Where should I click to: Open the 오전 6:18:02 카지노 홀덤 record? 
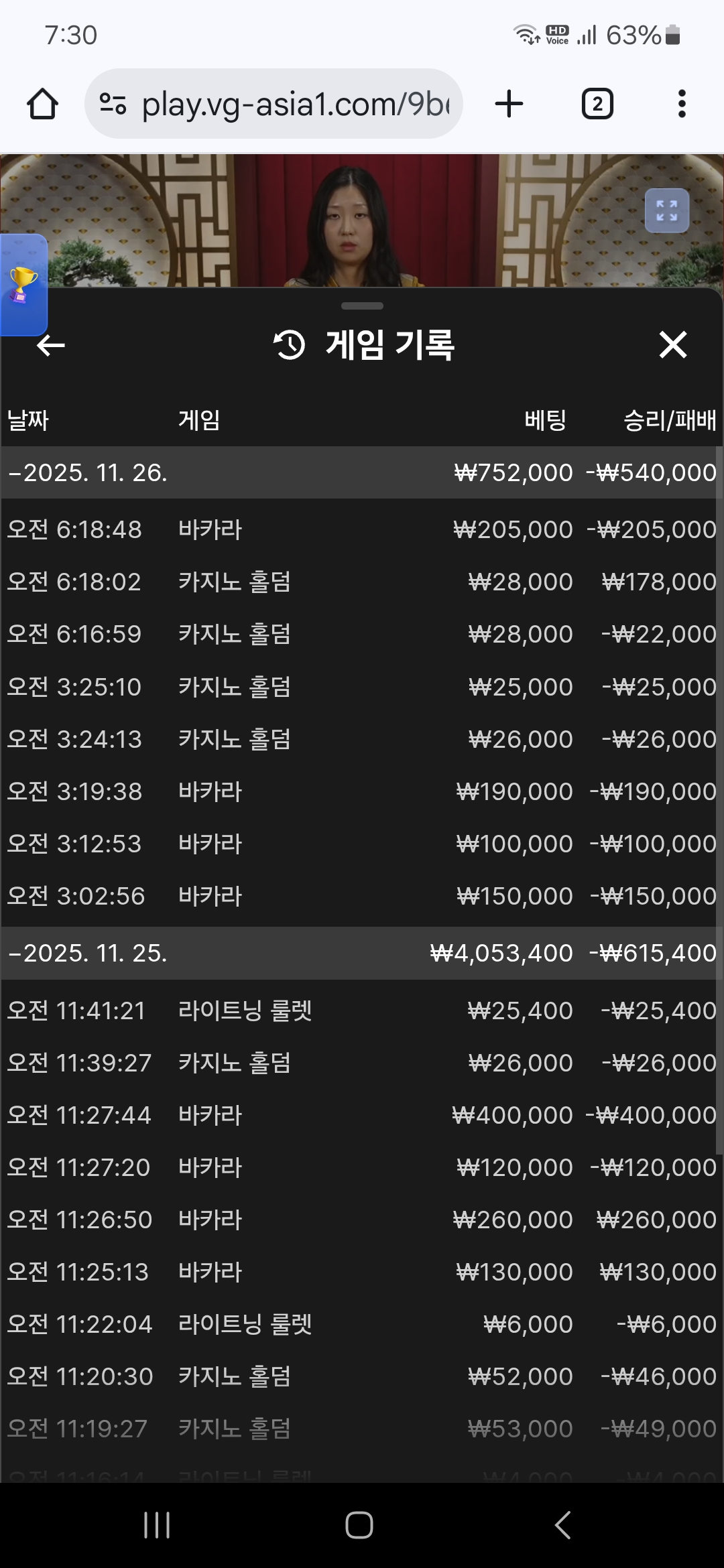point(362,582)
